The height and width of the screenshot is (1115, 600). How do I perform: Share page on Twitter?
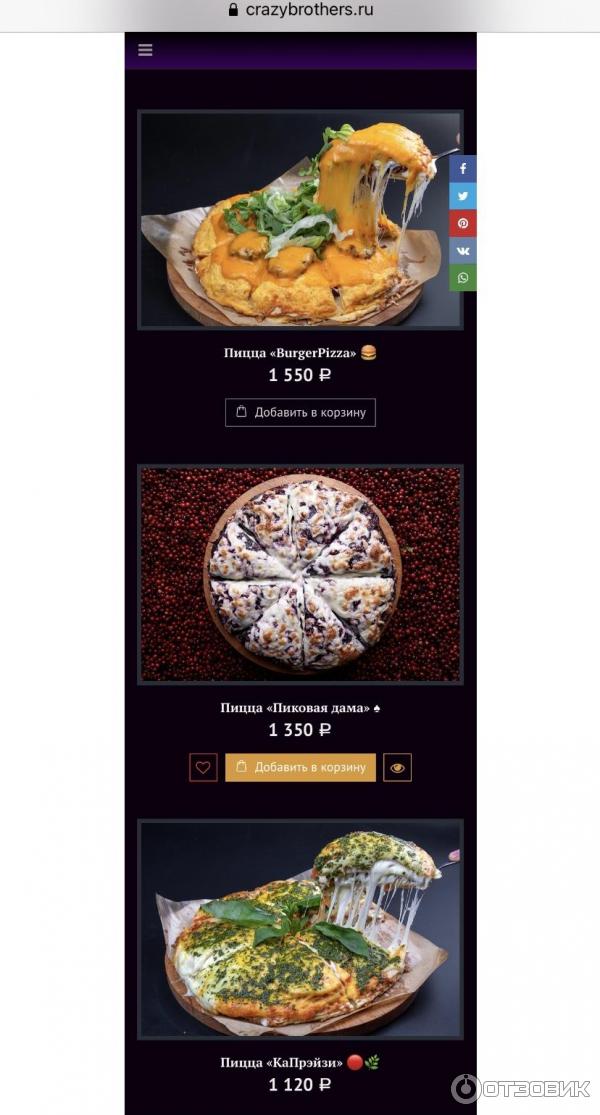(x=462, y=196)
